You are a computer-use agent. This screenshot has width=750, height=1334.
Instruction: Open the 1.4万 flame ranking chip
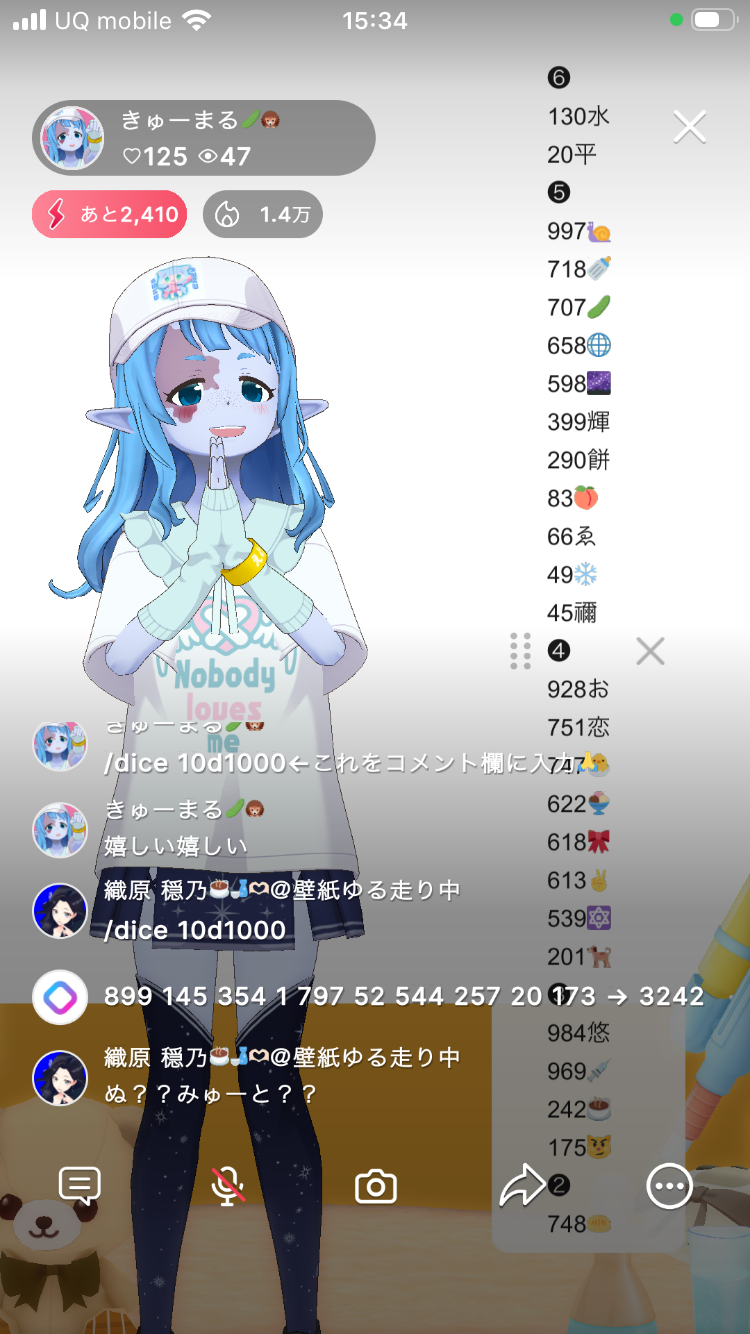(263, 214)
